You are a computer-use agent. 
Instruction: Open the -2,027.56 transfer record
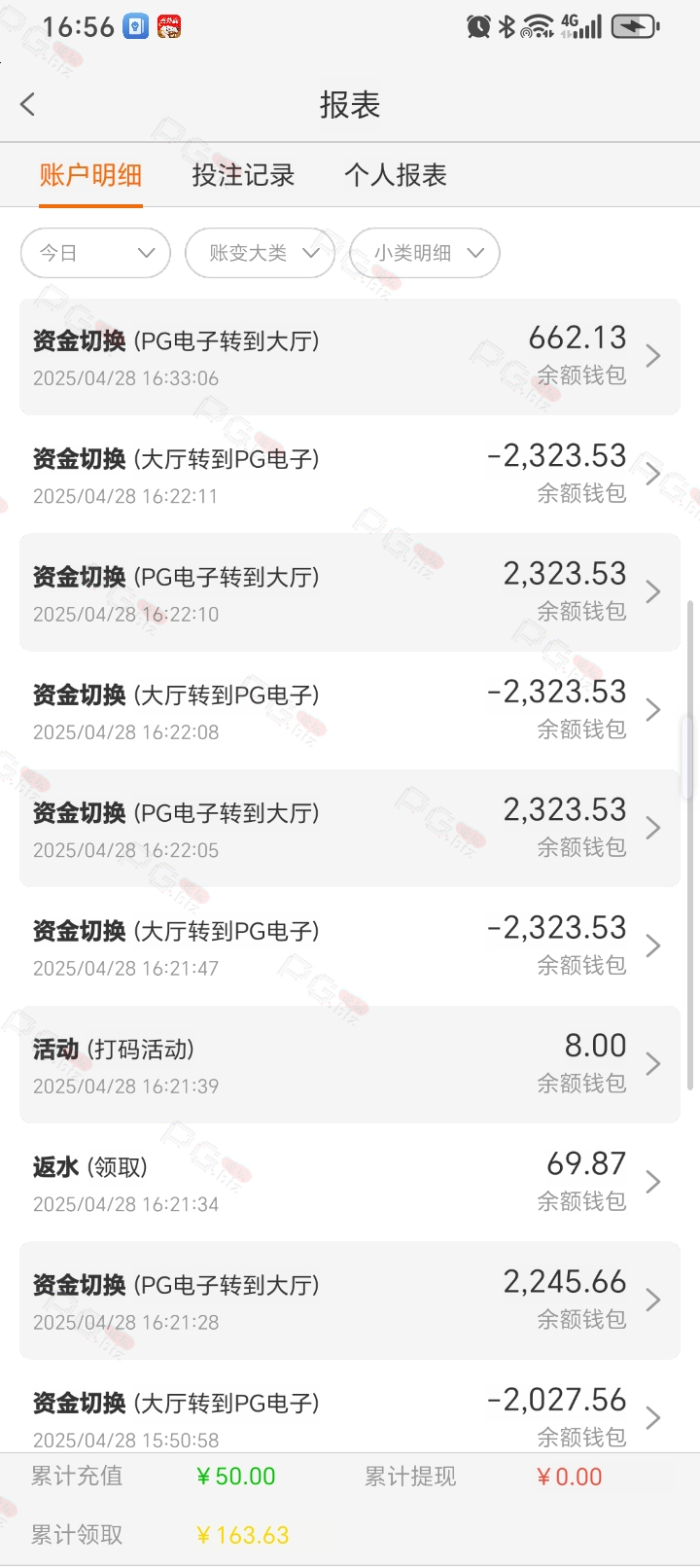349,1415
